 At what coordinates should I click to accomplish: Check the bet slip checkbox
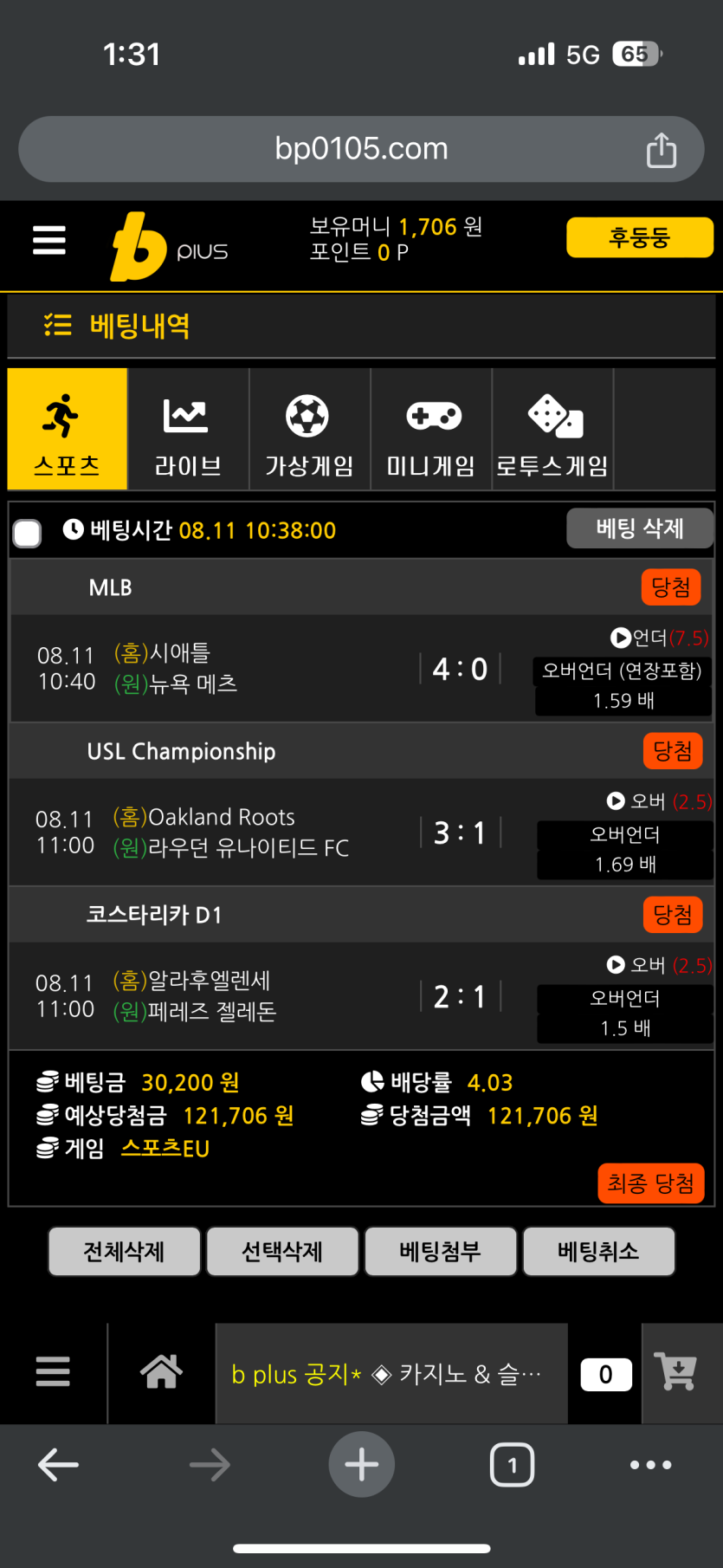point(28,533)
